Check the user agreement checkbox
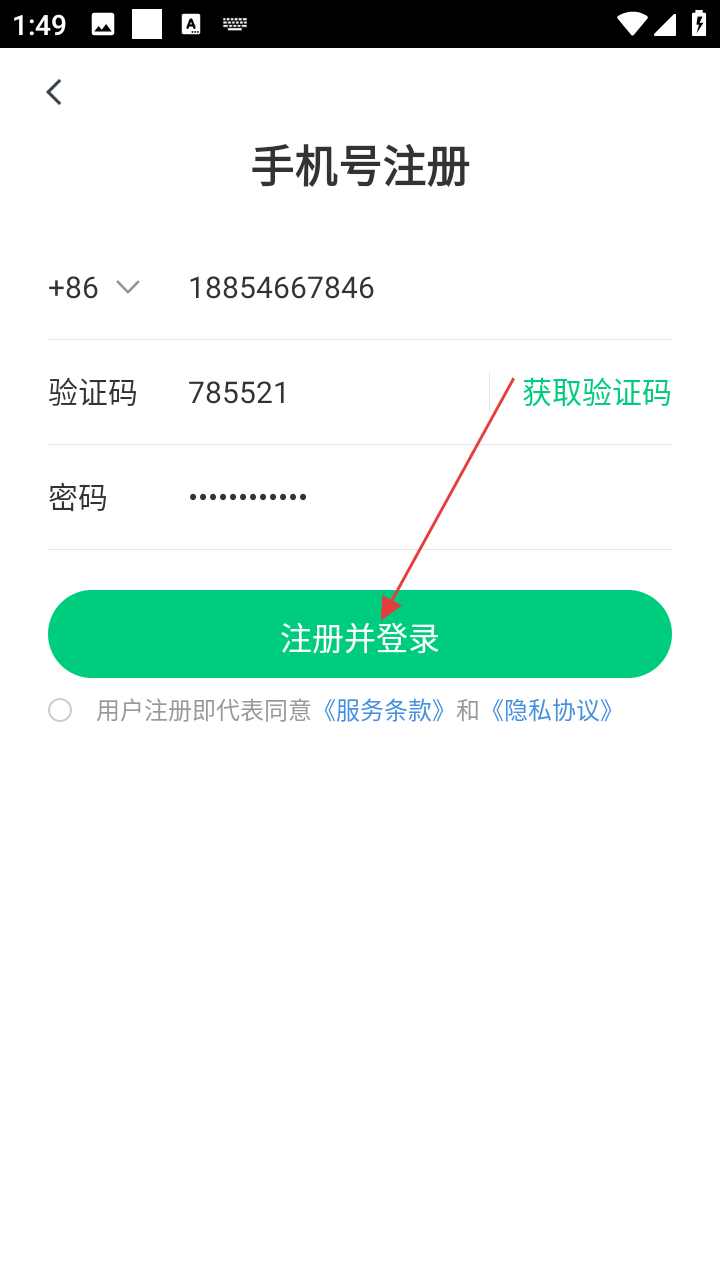 [60, 710]
